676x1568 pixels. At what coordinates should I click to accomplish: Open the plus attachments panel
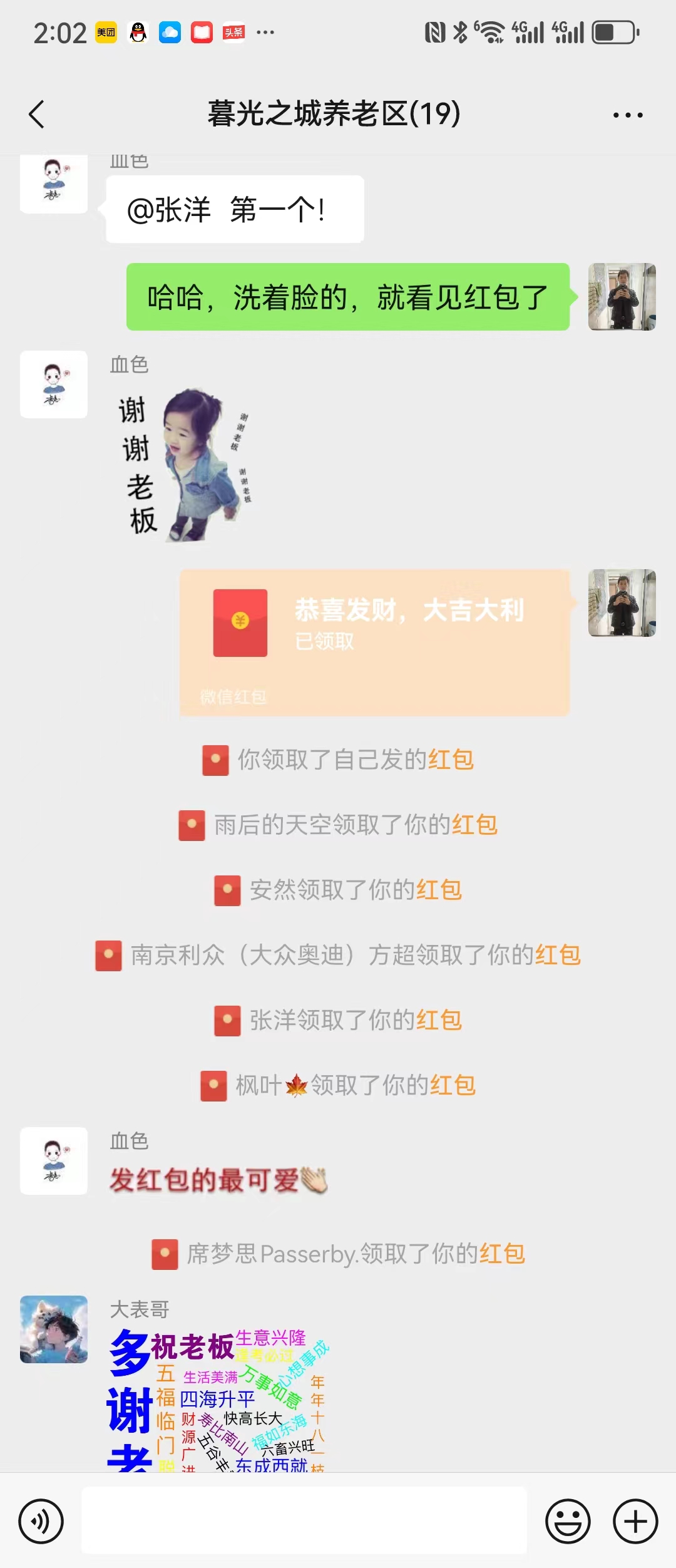coord(635,1521)
